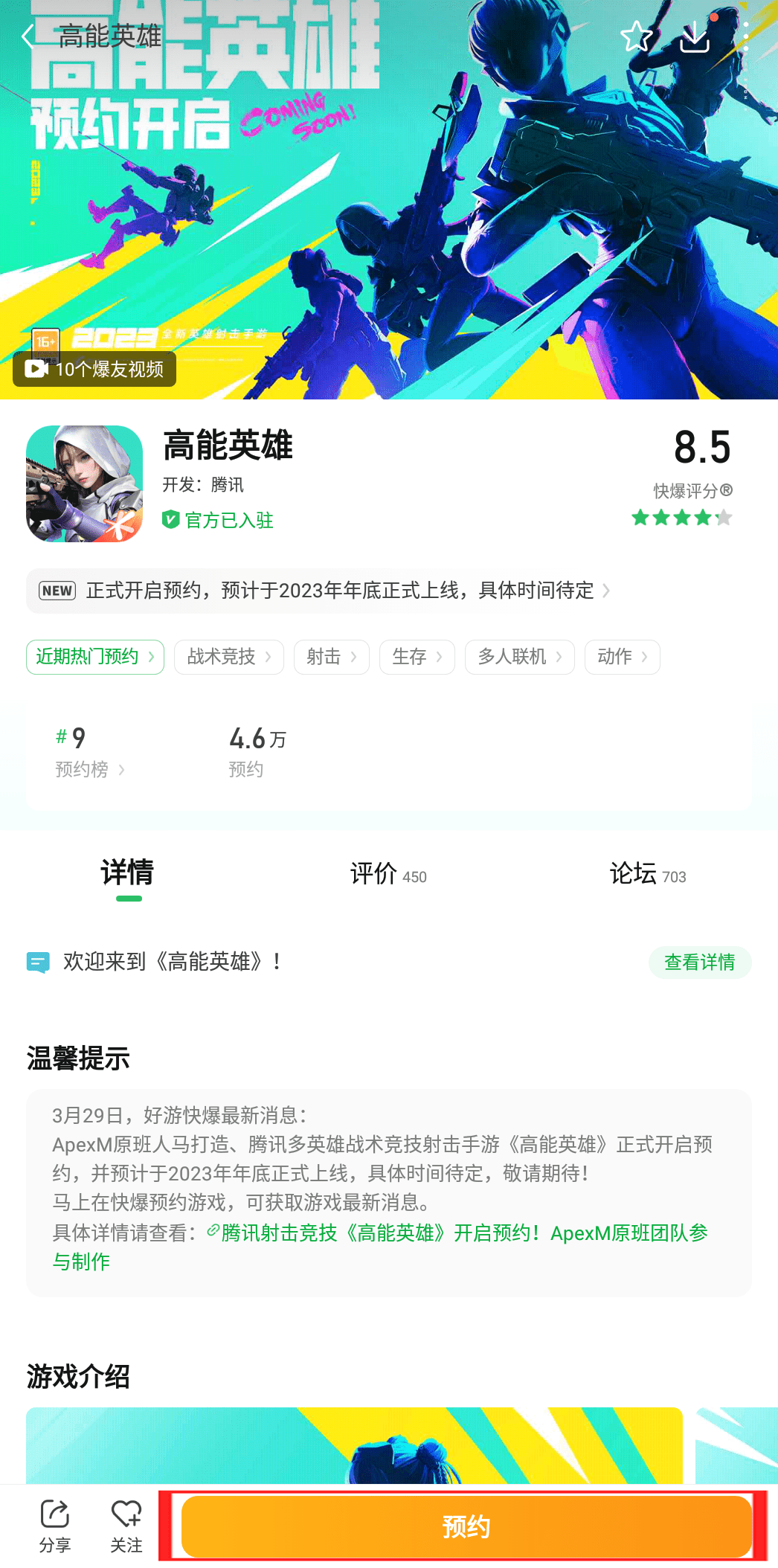
Task: Select the 近期热门预约 chip
Action: pyautogui.click(x=95, y=657)
